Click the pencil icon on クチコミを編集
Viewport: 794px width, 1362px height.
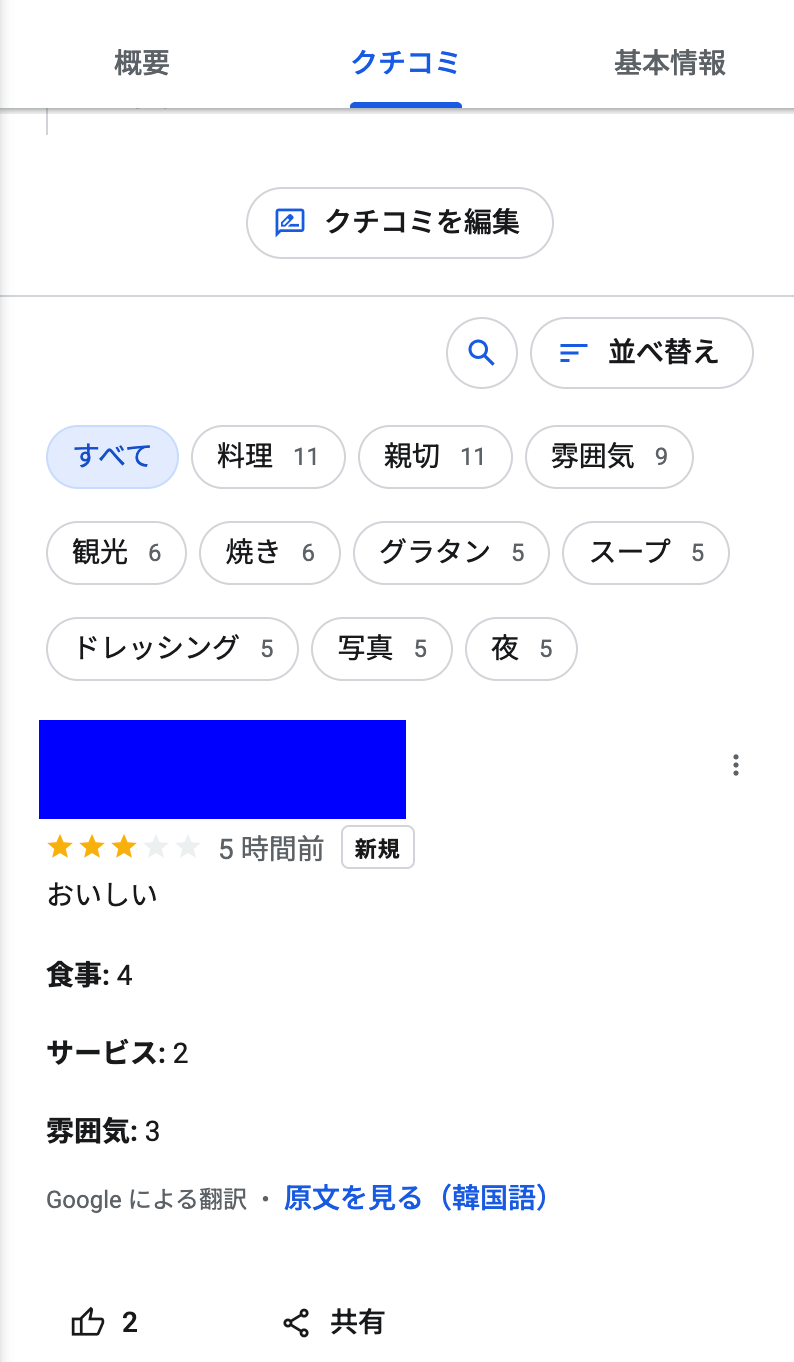(290, 222)
